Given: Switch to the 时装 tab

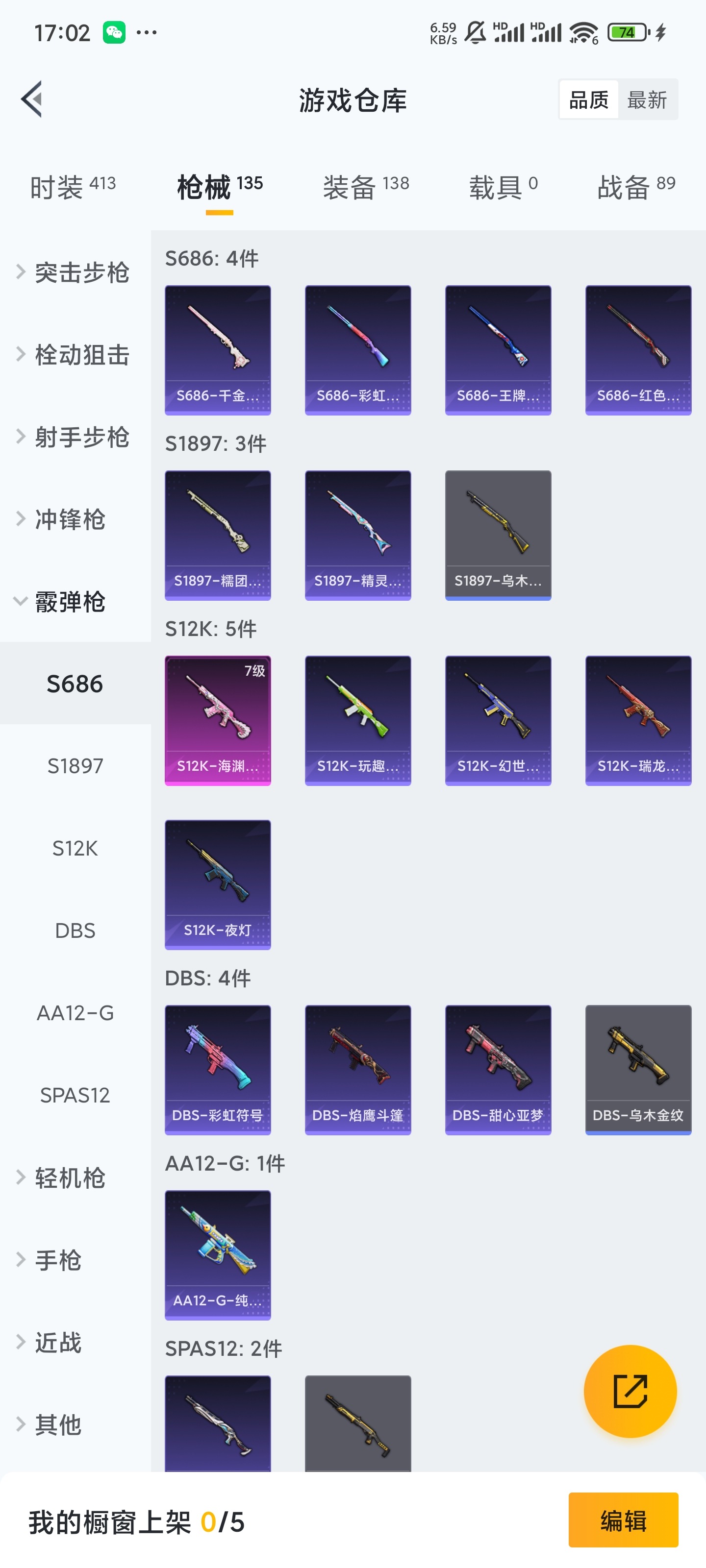Looking at the screenshot, I should pyautogui.click(x=73, y=187).
